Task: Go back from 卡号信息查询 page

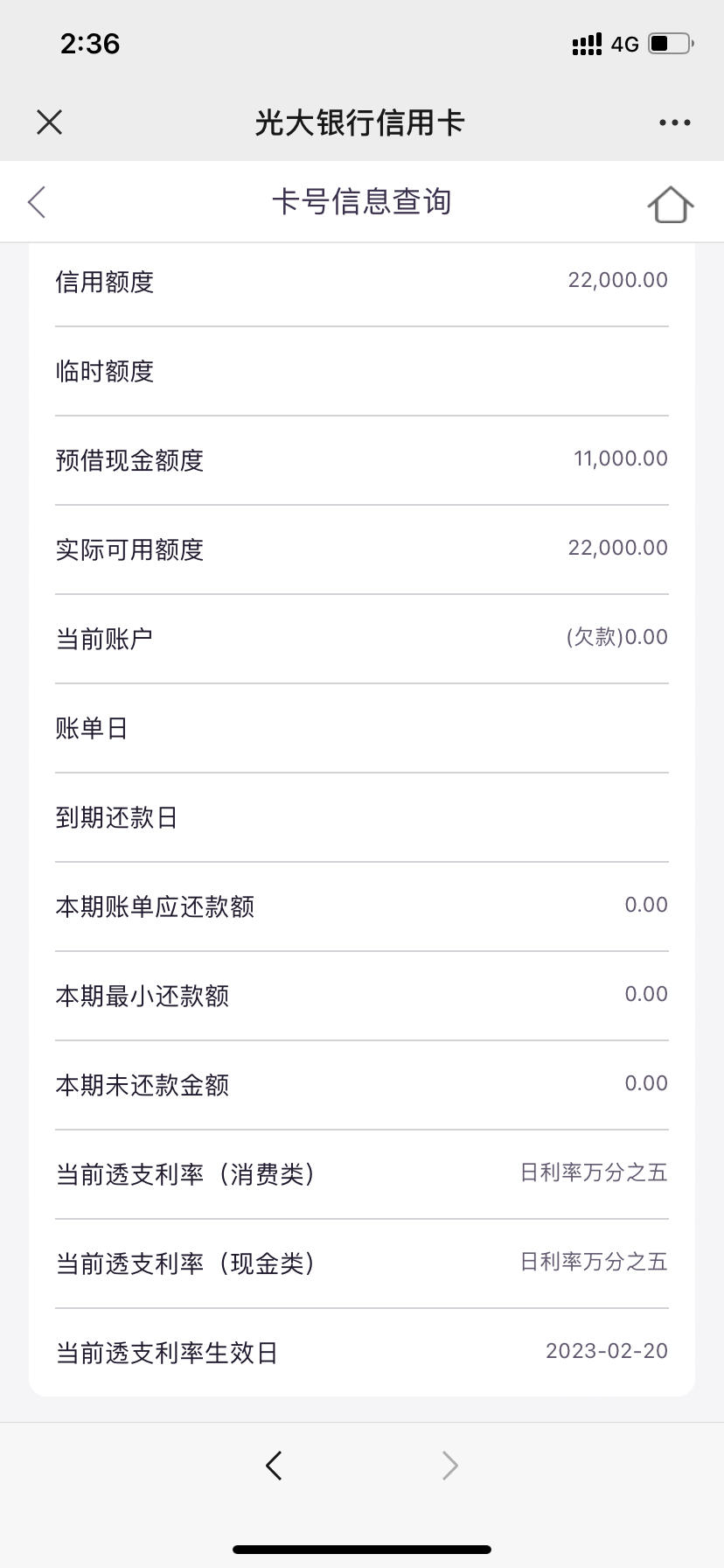Action: 37,202
